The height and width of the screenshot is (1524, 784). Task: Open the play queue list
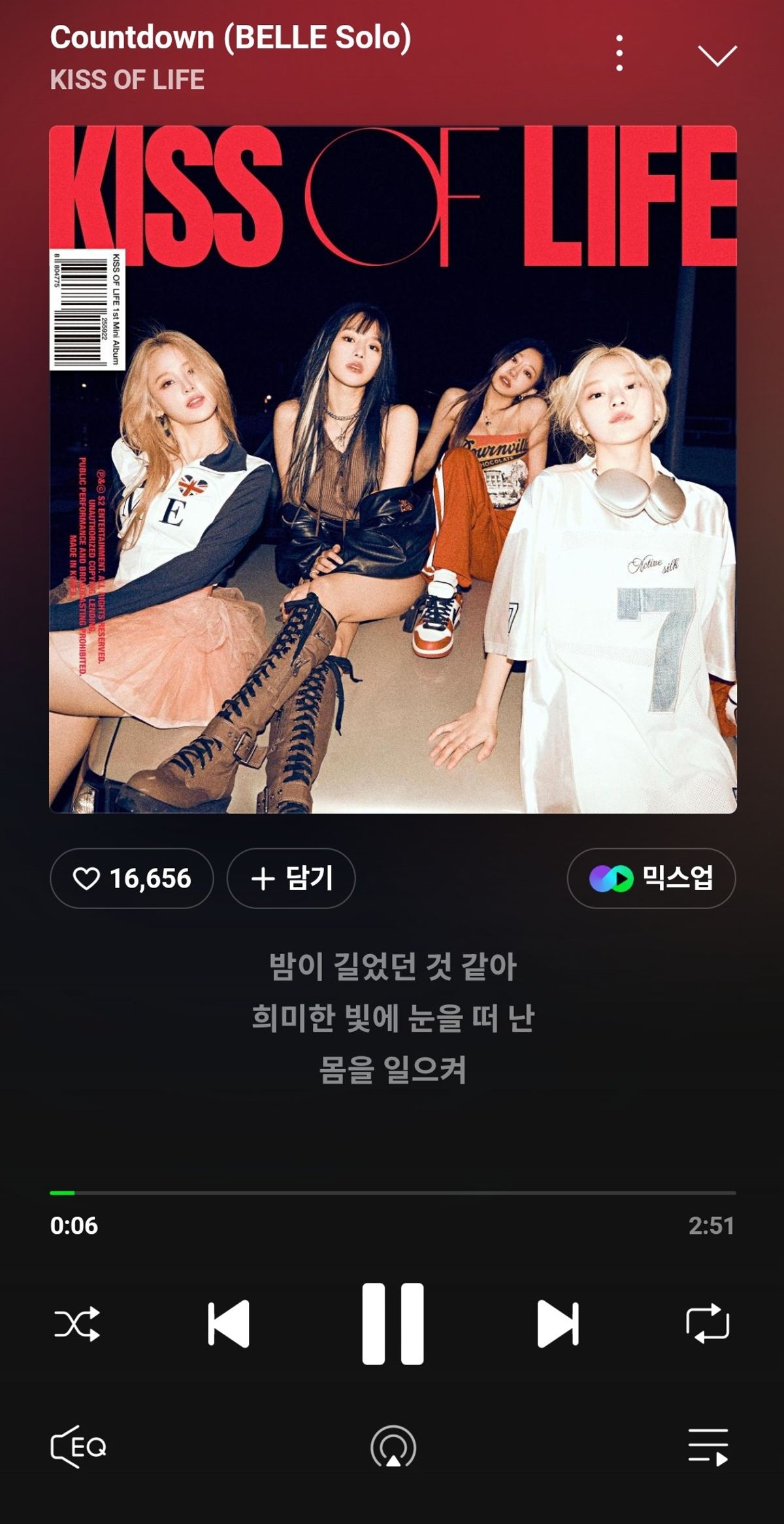click(708, 1447)
